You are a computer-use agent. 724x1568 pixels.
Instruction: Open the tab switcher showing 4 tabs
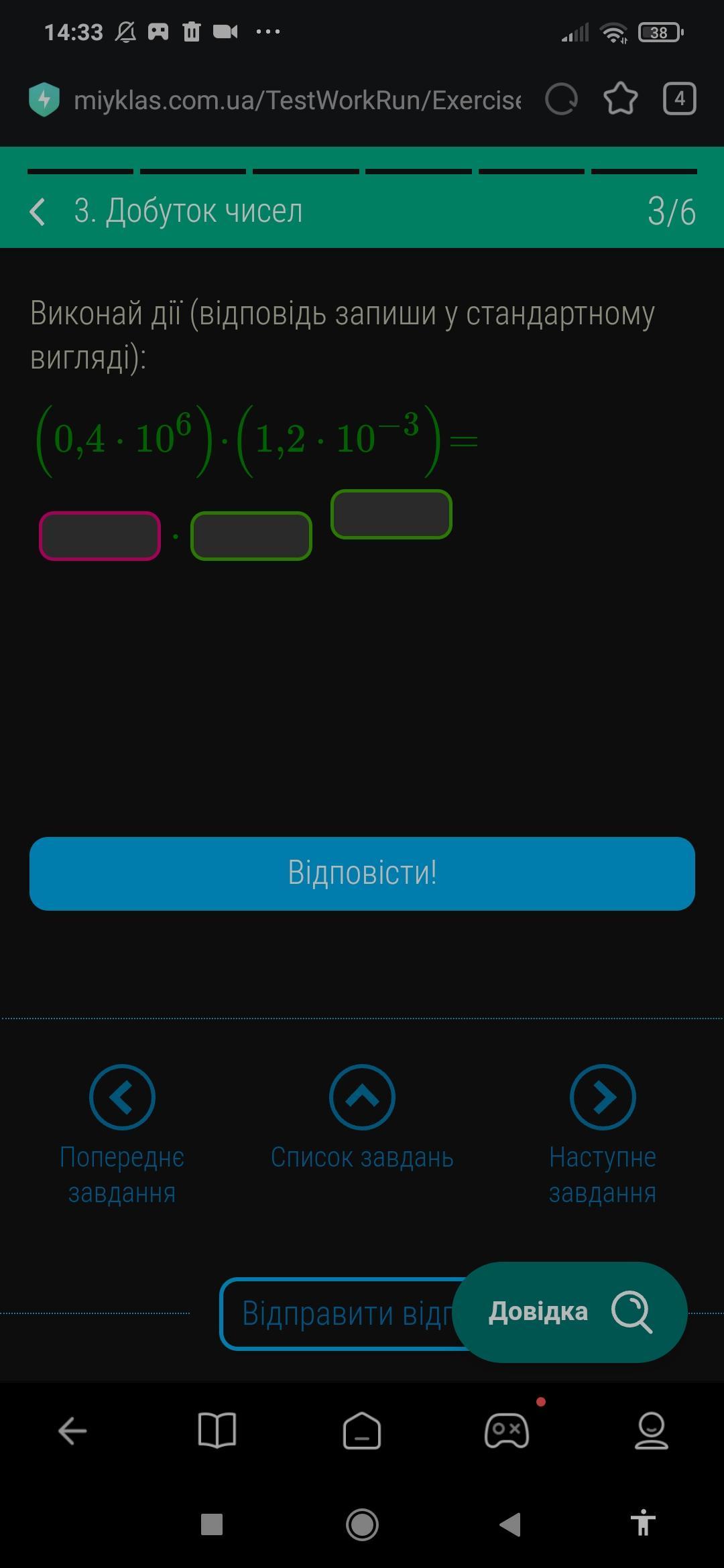coord(679,99)
